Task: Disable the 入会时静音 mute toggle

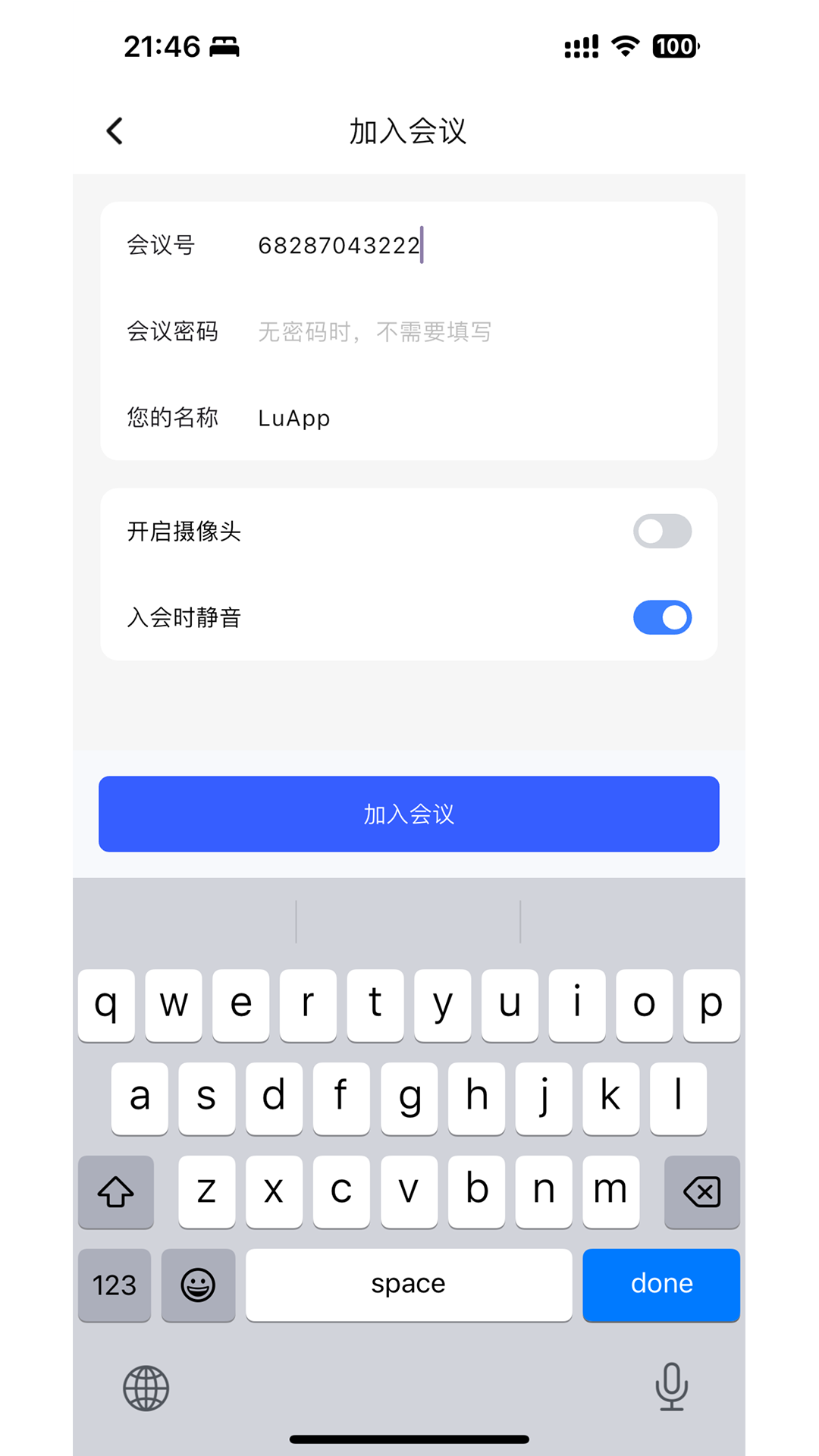Action: [x=662, y=617]
